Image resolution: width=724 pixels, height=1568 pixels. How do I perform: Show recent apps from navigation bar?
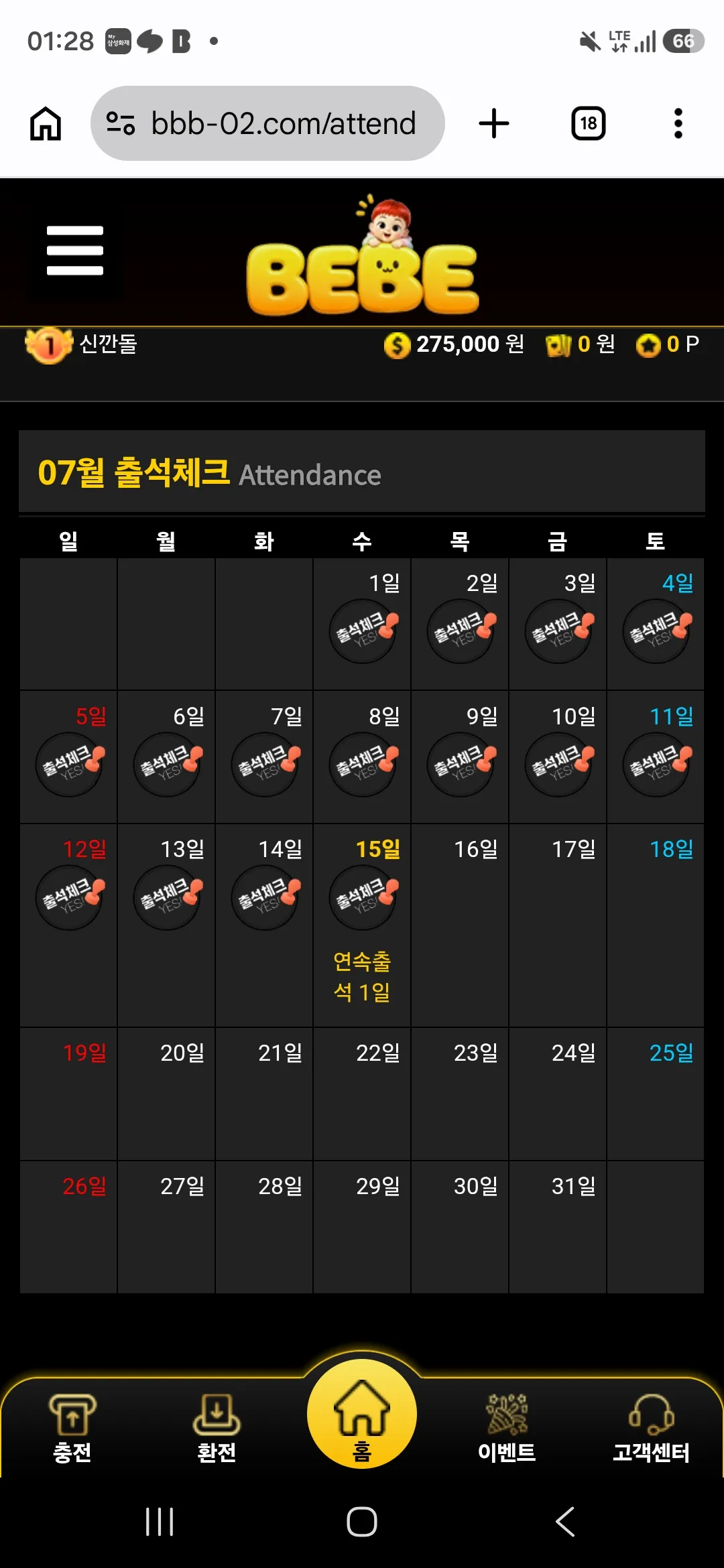click(160, 1521)
